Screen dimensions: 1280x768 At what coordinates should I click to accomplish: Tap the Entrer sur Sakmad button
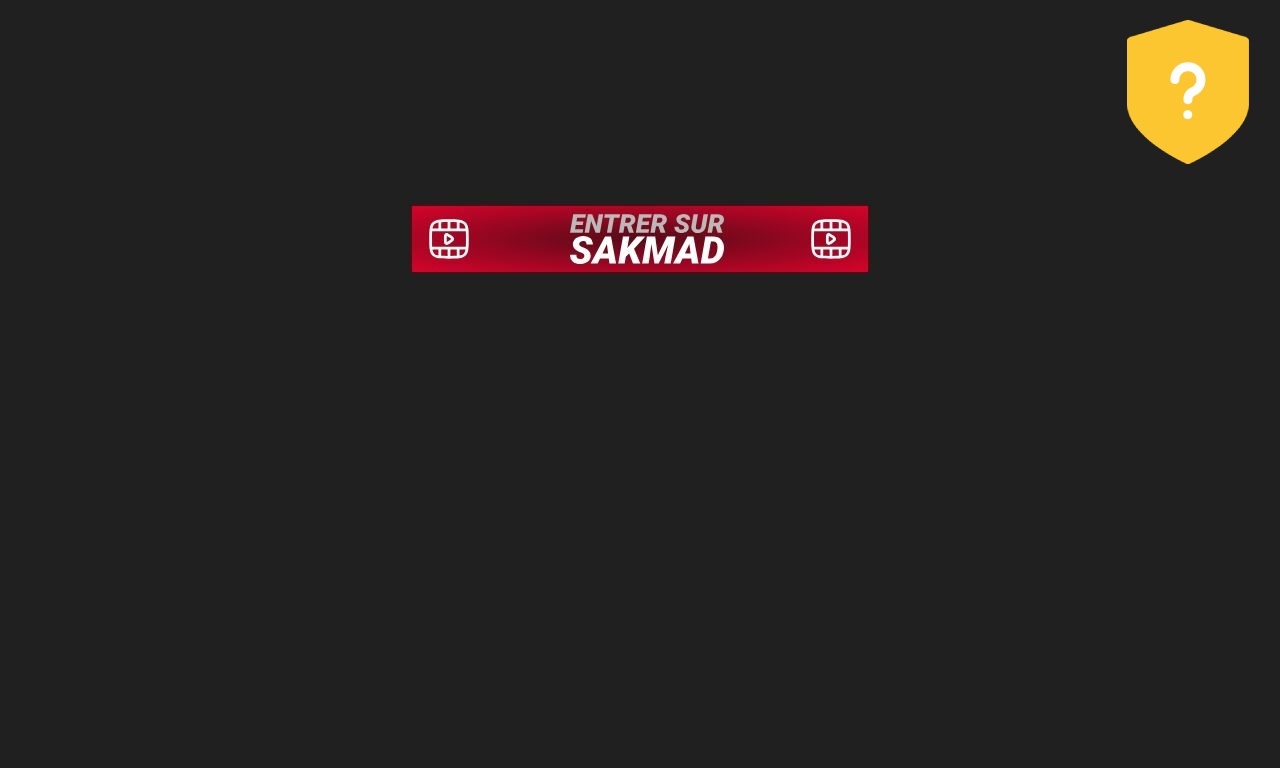[640, 239]
